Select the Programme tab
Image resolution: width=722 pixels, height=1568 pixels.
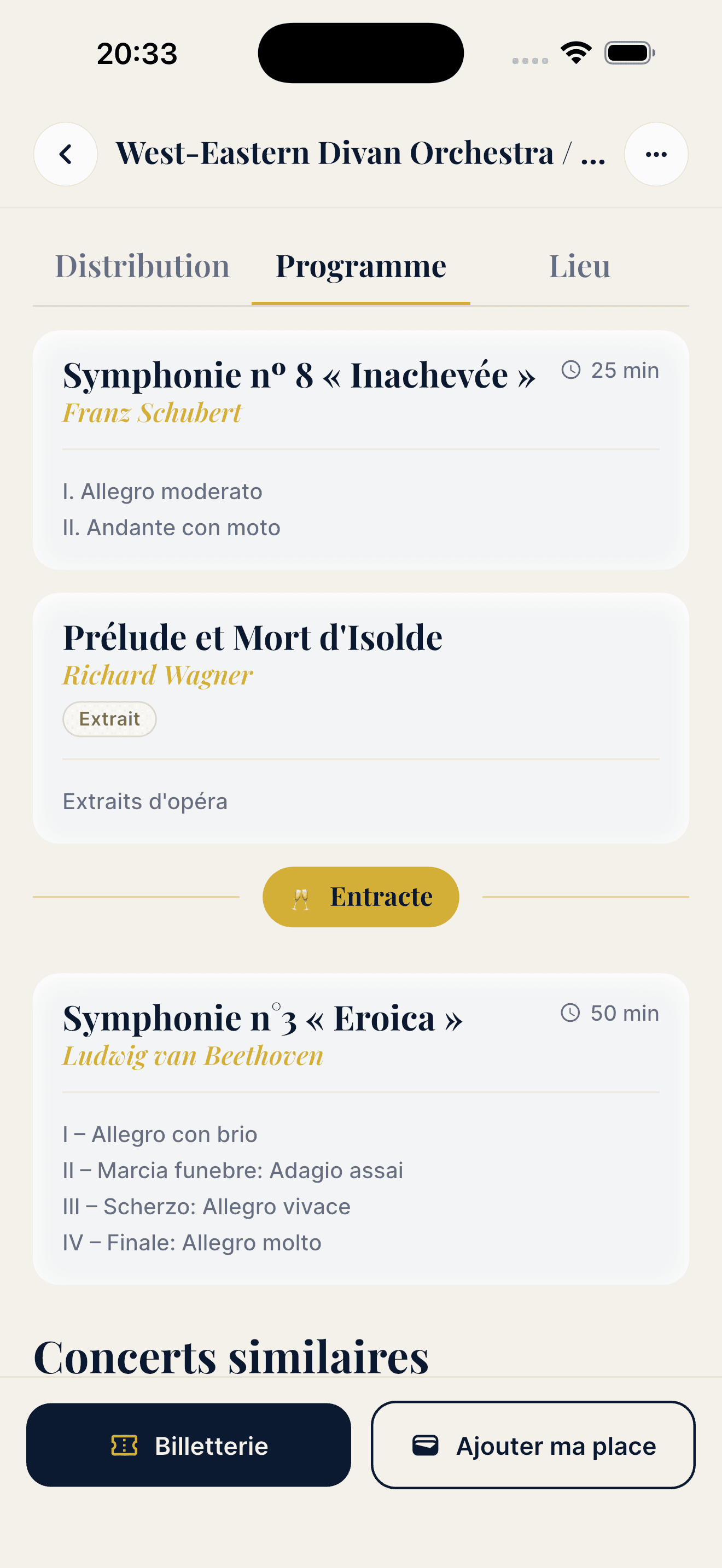pyautogui.click(x=360, y=267)
